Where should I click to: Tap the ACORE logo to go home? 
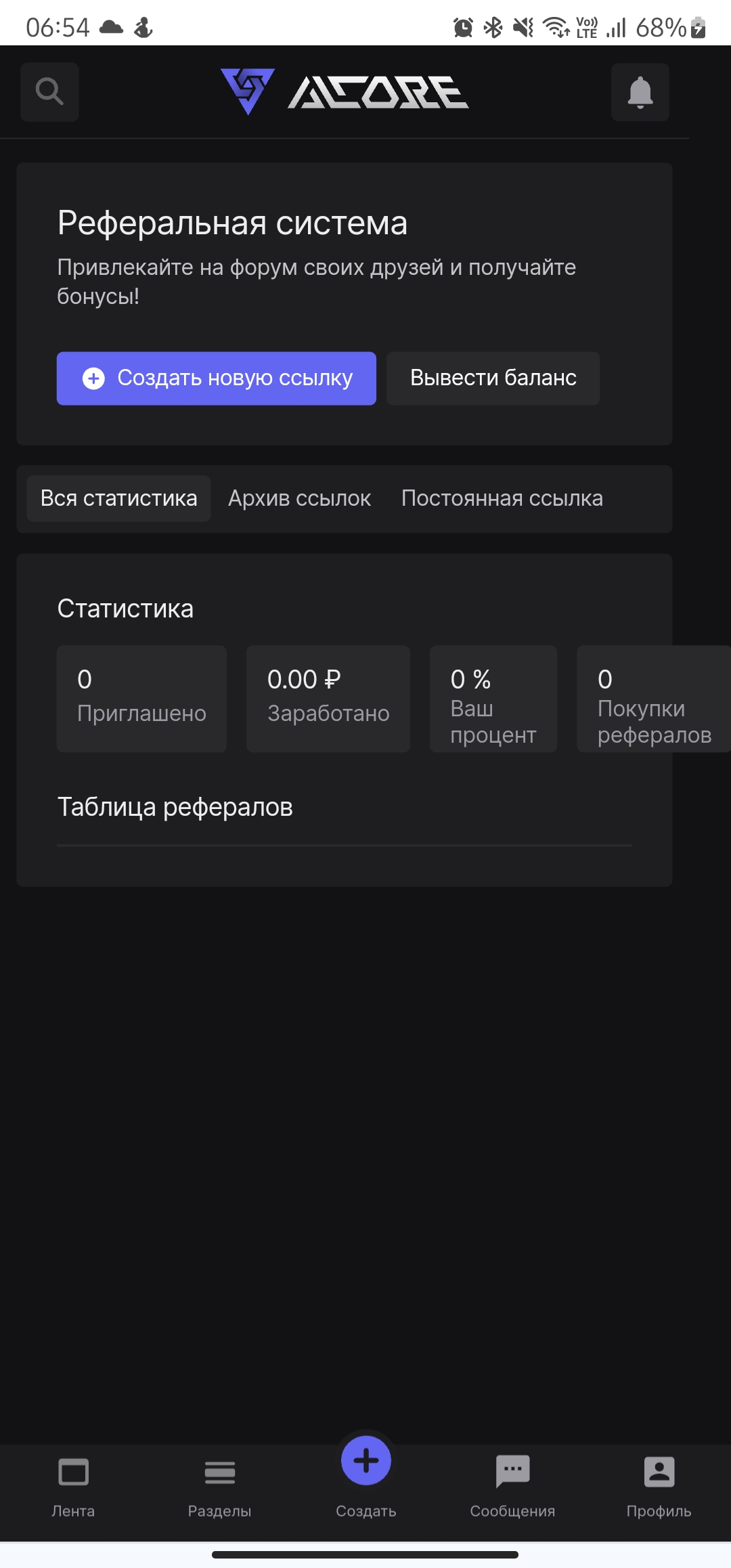(345, 92)
